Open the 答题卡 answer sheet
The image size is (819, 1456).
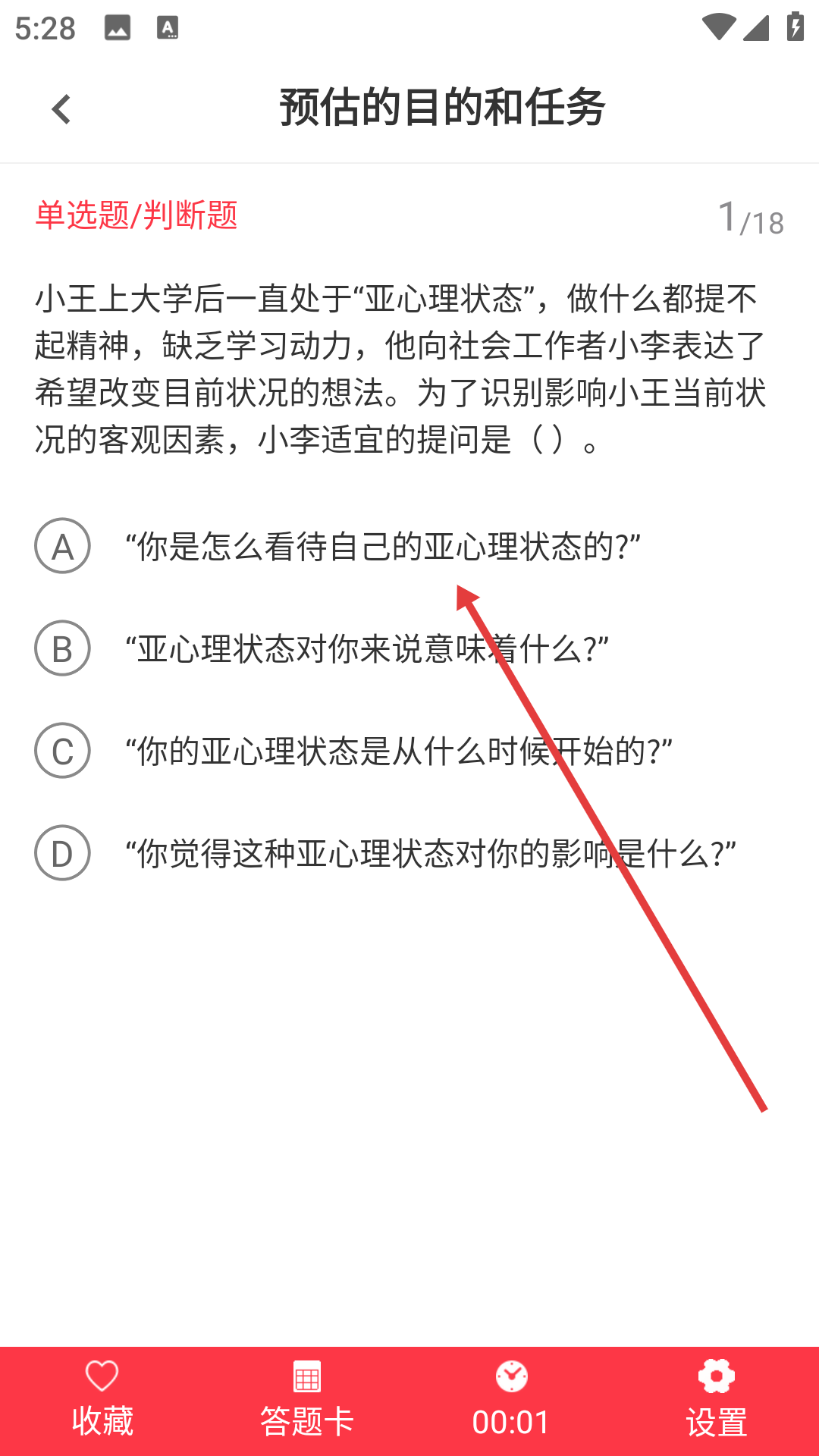click(307, 1400)
